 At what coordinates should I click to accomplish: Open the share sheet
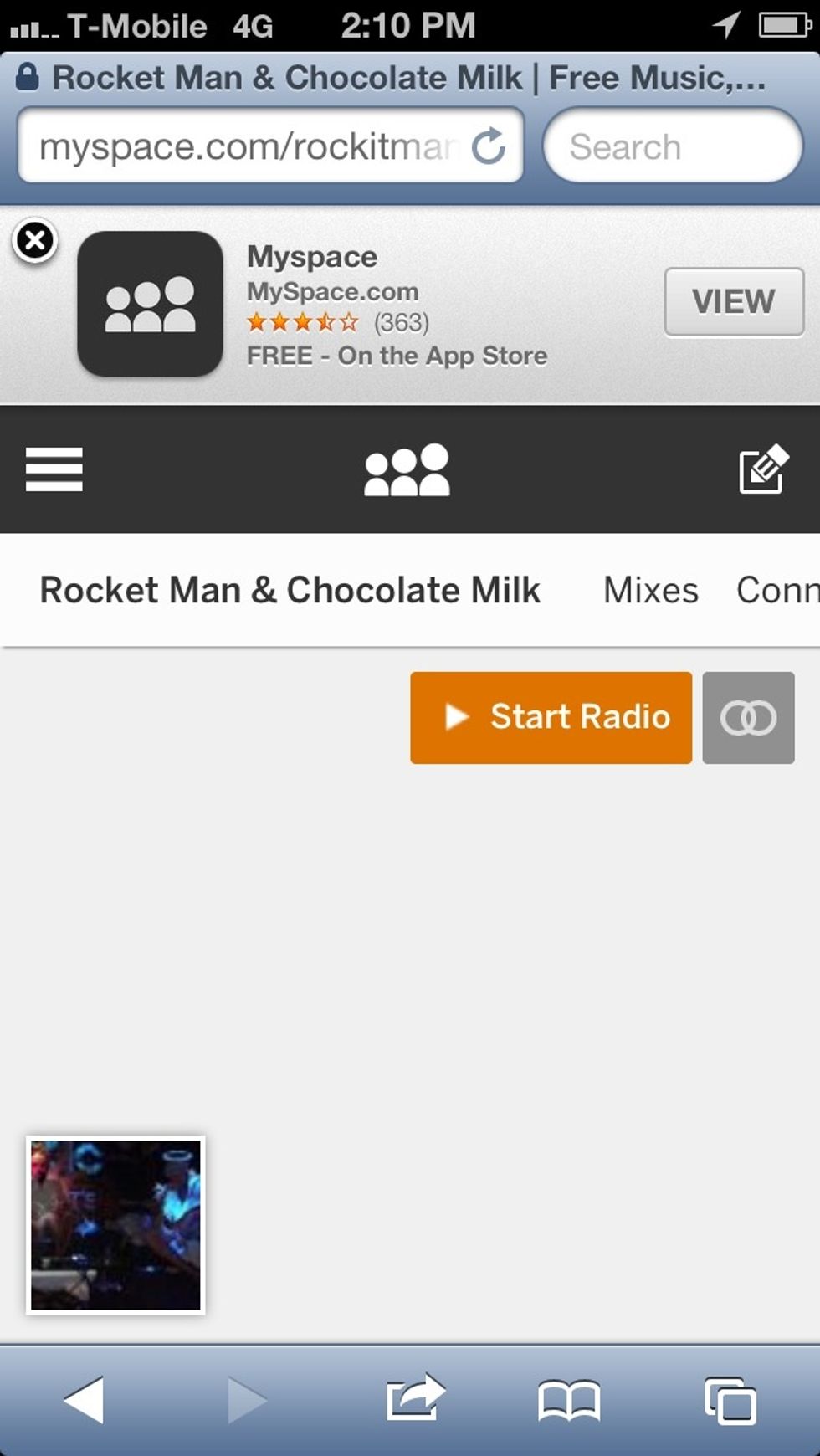pos(415,1397)
